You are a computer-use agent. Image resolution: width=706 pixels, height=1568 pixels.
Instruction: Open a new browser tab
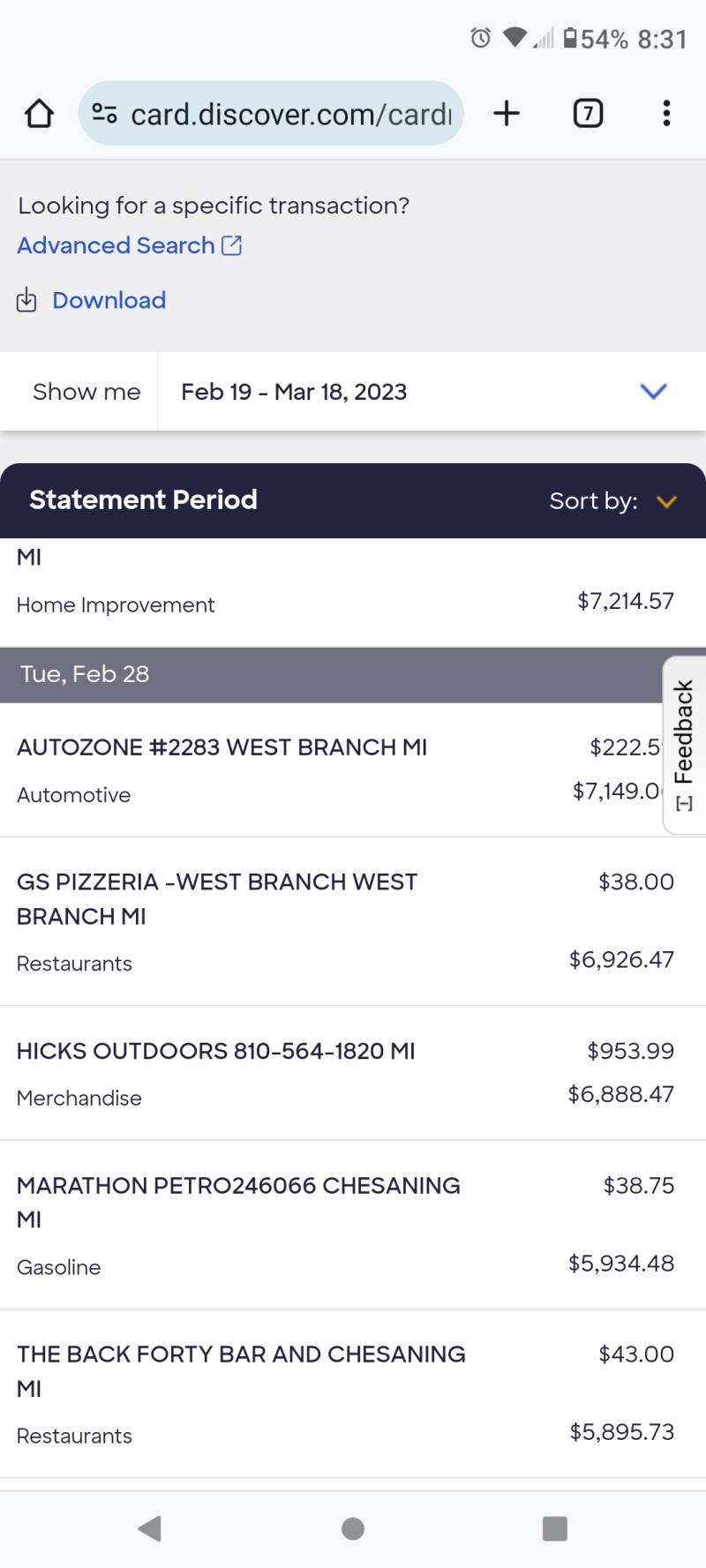point(507,114)
